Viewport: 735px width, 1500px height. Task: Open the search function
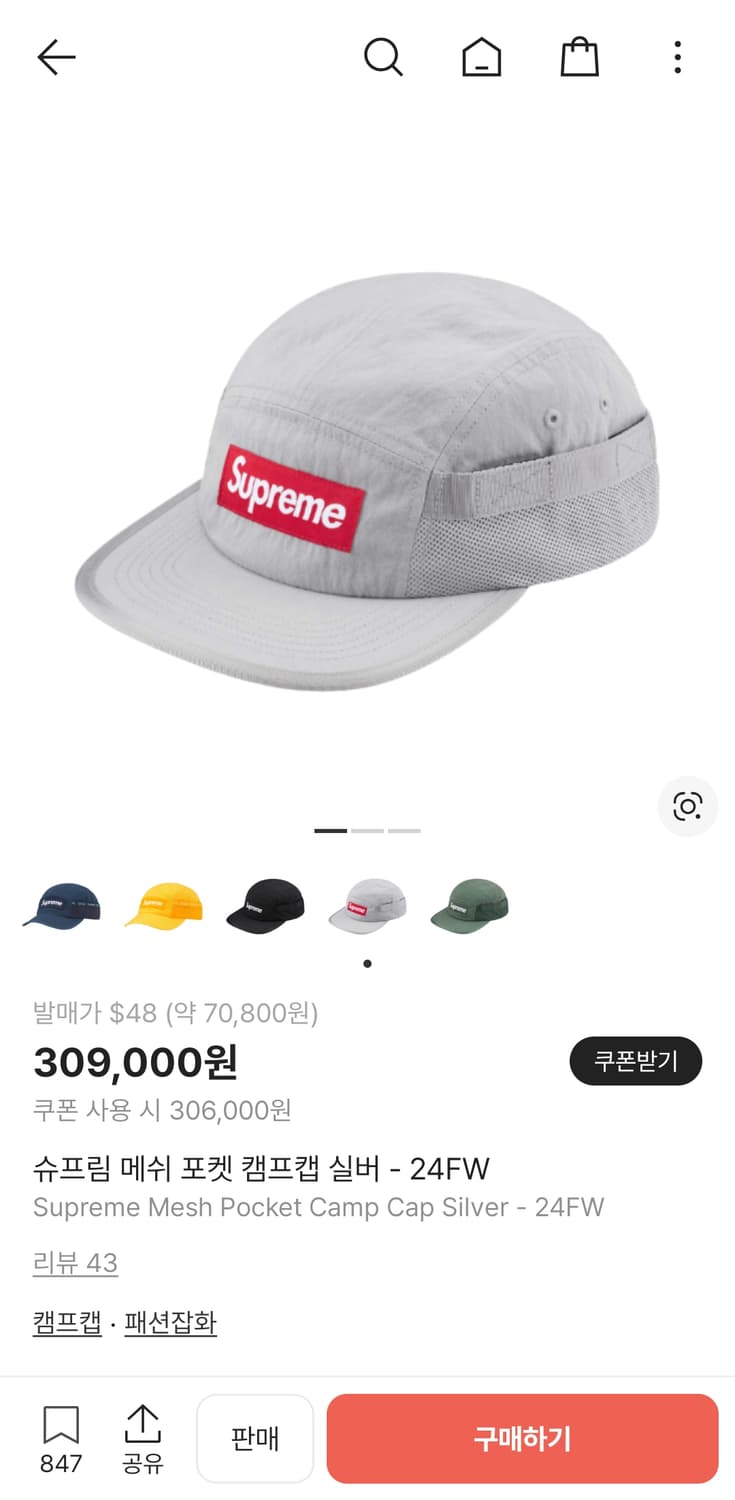pos(384,57)
